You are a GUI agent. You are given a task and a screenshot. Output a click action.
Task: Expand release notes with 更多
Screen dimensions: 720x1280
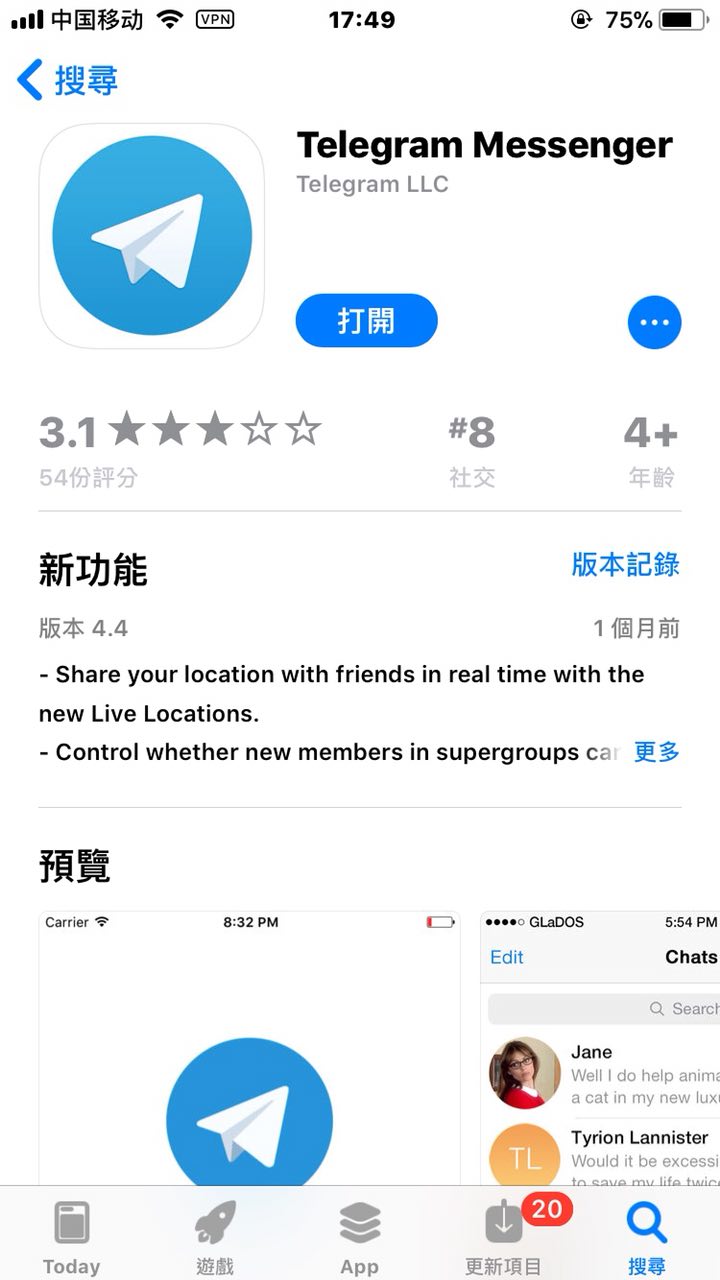point(656,752)
